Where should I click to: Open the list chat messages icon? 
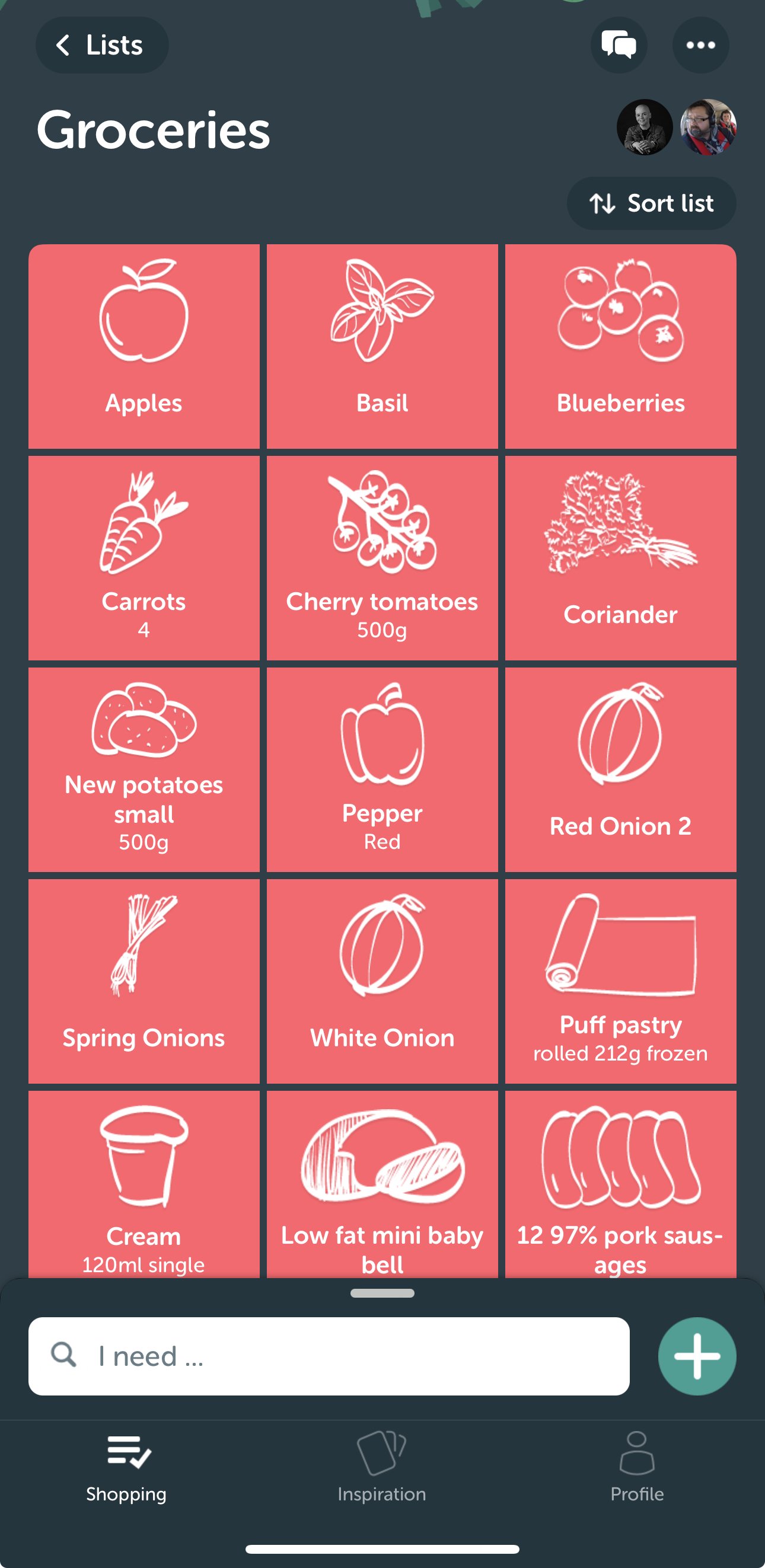tap(619, 45)
